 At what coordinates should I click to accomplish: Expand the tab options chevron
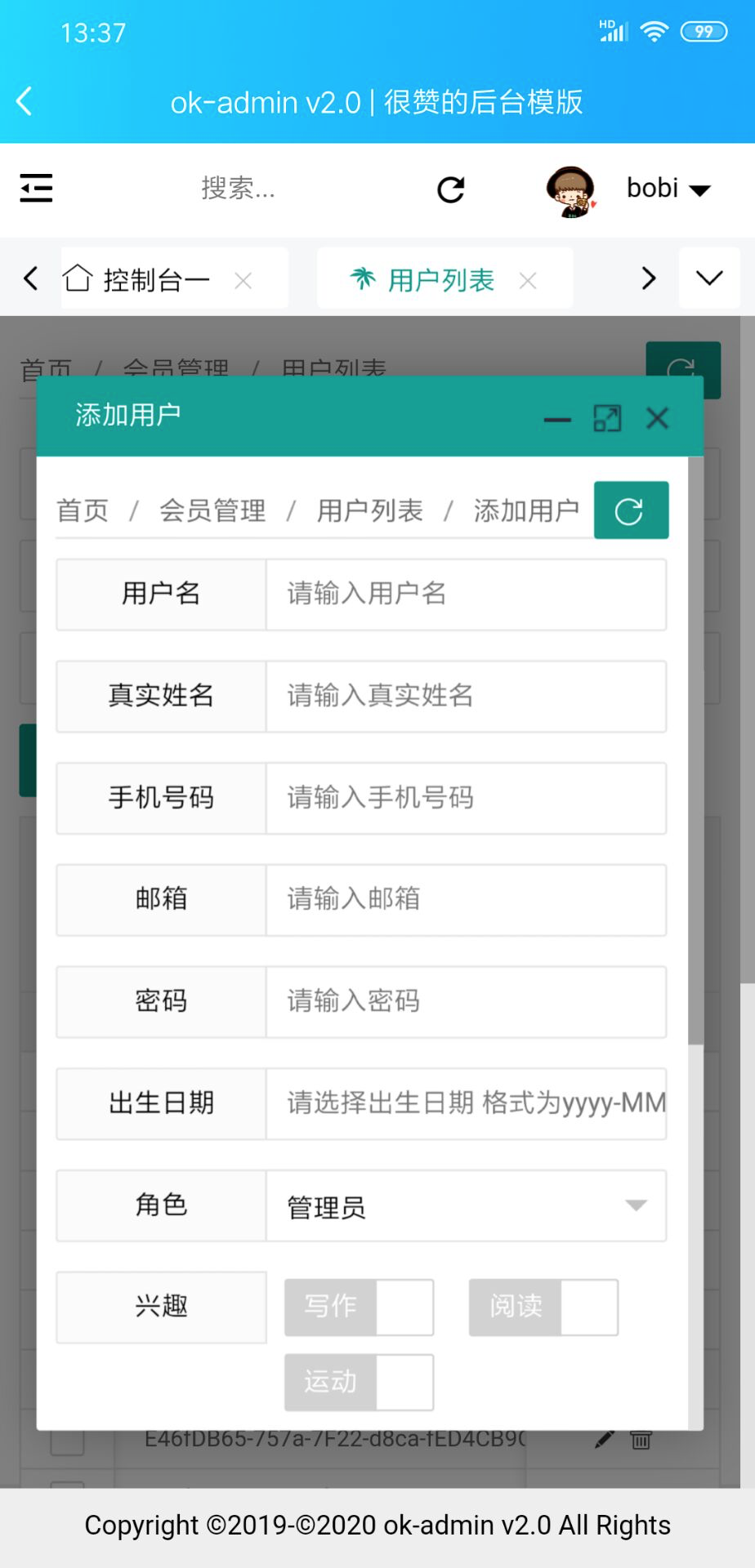tap(709, 278)
